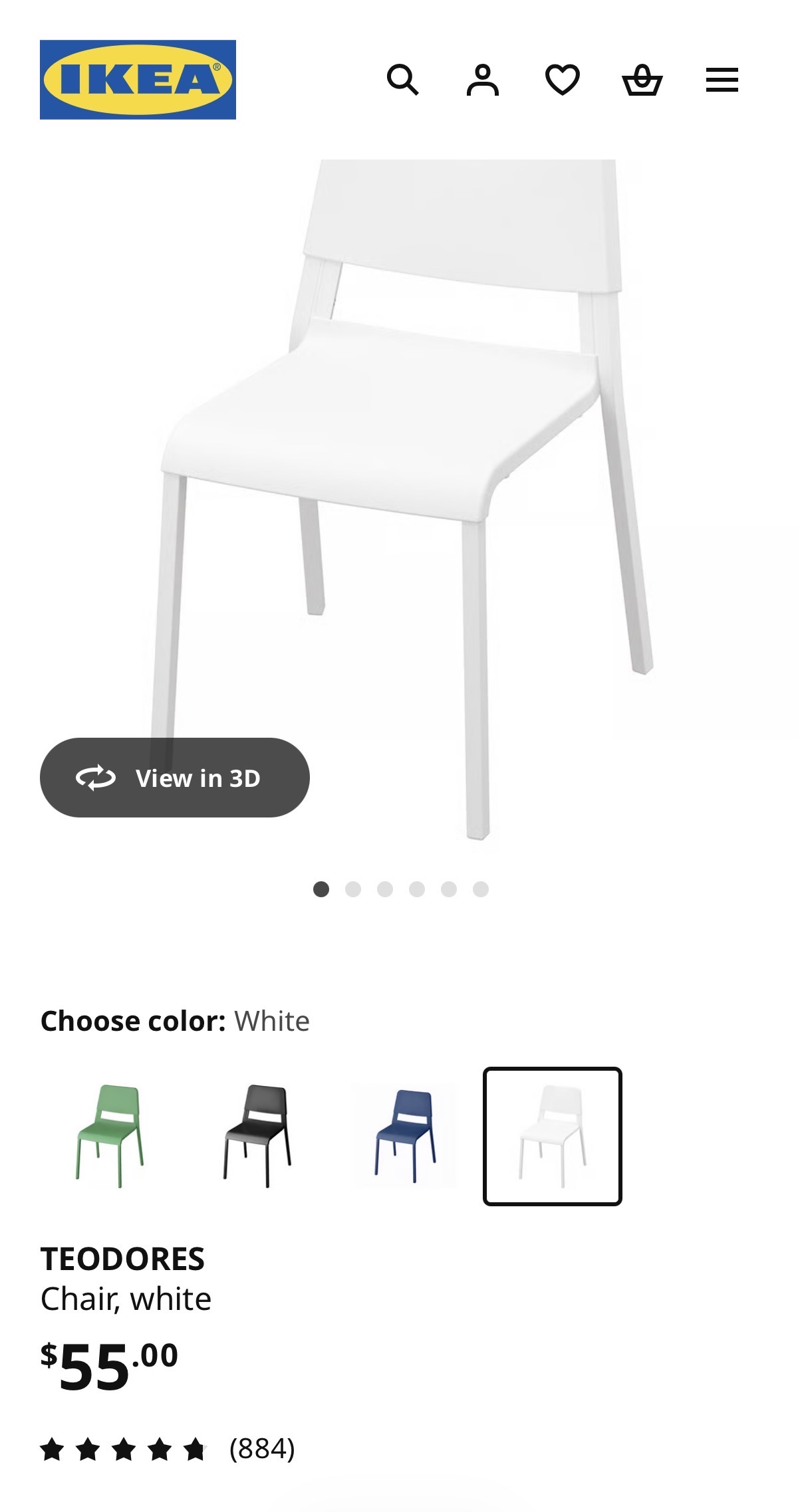Tap View in 3D button
The height and width of the screenshot is (1512, 802).
[x=175, y=778]
